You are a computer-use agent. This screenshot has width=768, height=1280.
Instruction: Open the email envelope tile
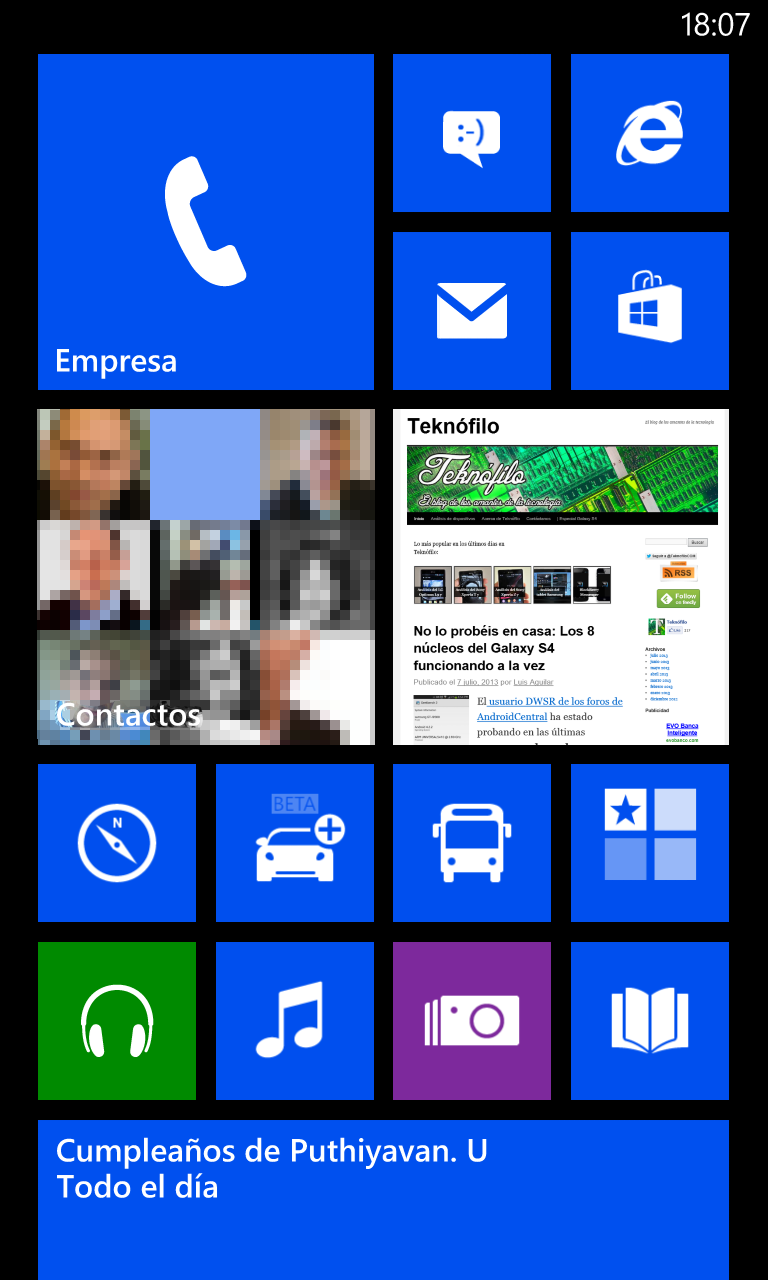click(471, 311)
